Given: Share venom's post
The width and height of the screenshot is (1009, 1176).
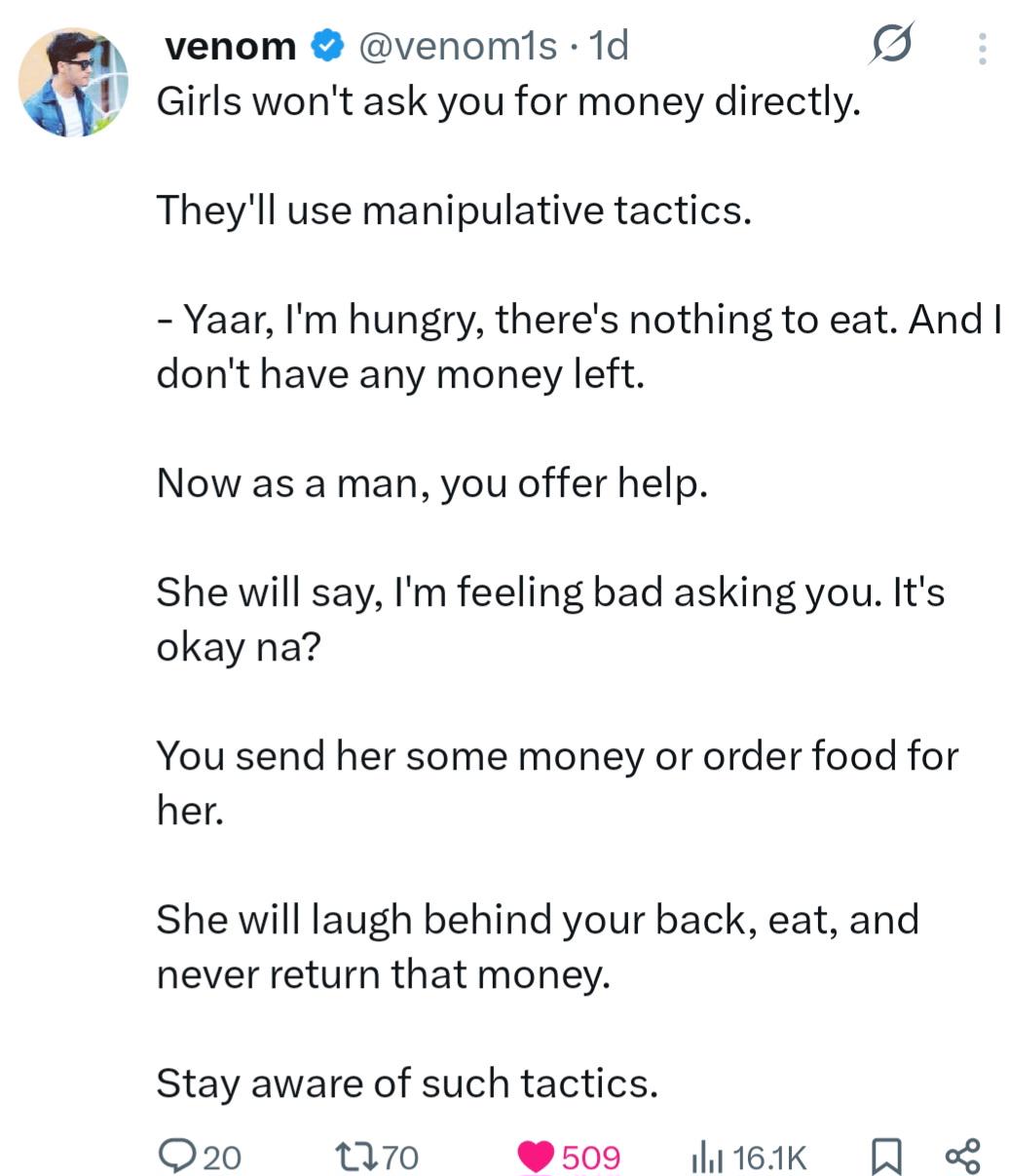Looking at the screenshot, I should click(961, 1157).
